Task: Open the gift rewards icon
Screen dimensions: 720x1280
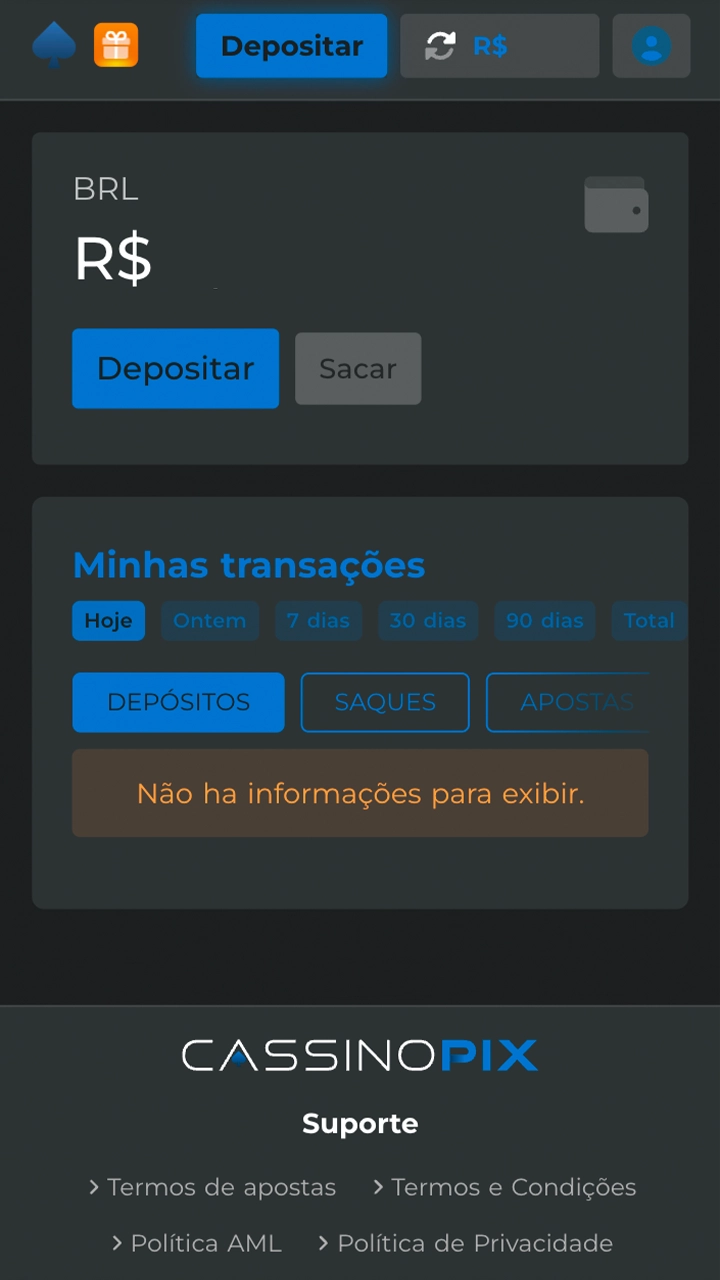Action: 116,45
